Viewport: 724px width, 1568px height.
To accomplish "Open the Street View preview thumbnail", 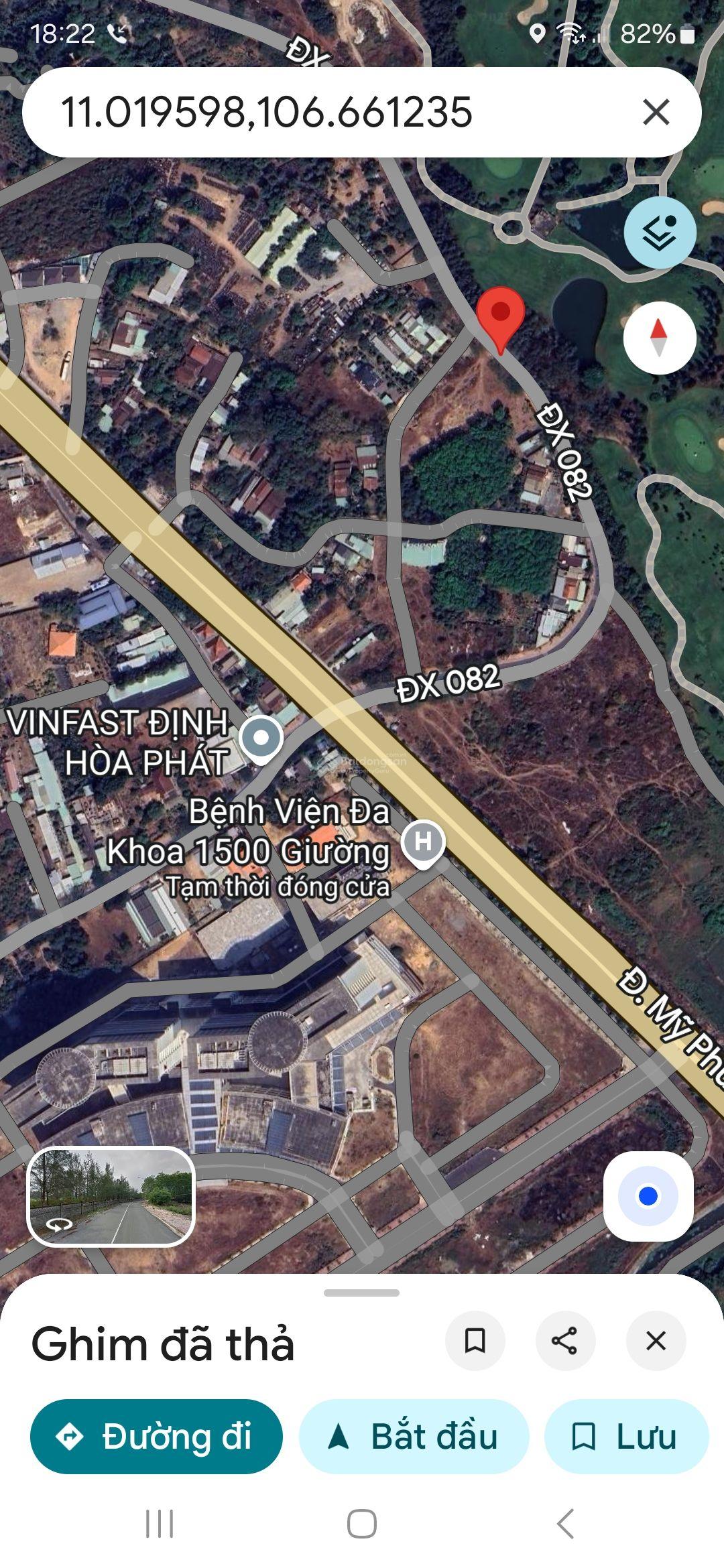I will (111, 1196).
